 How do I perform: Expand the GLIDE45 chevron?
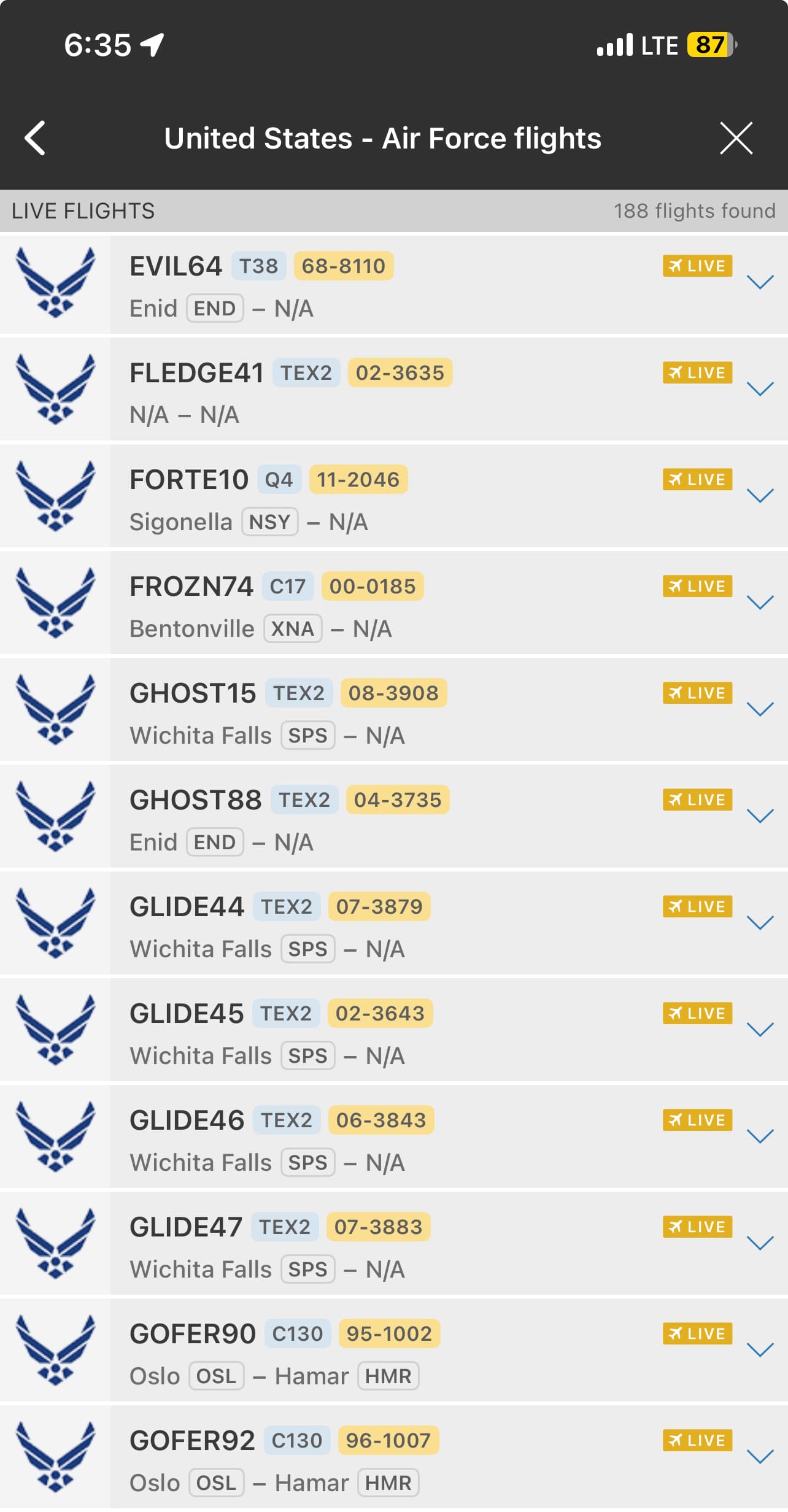tap(760, 1030)
